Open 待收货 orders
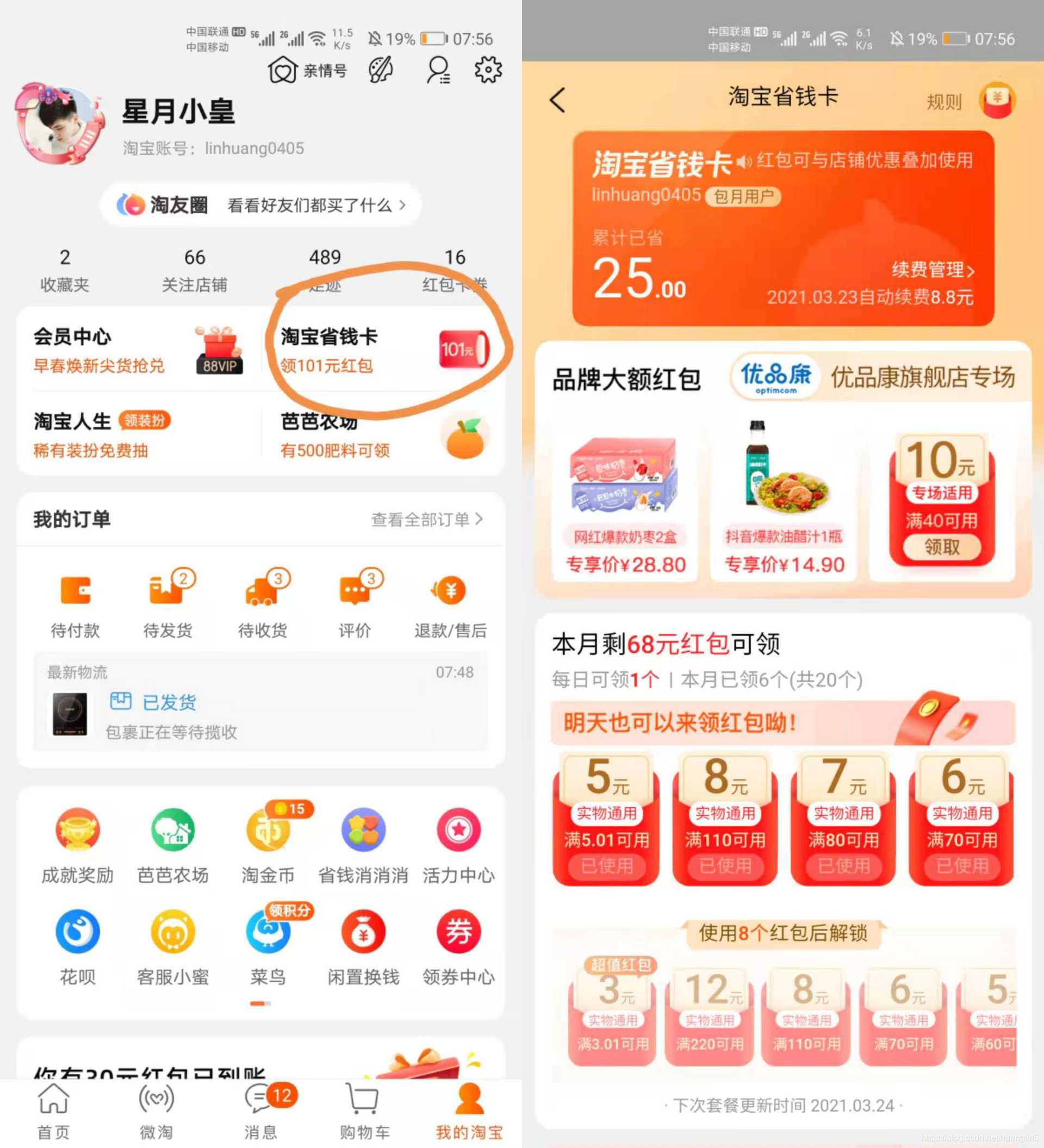The image size is (1044, 1148). click(x=263, y=602)
